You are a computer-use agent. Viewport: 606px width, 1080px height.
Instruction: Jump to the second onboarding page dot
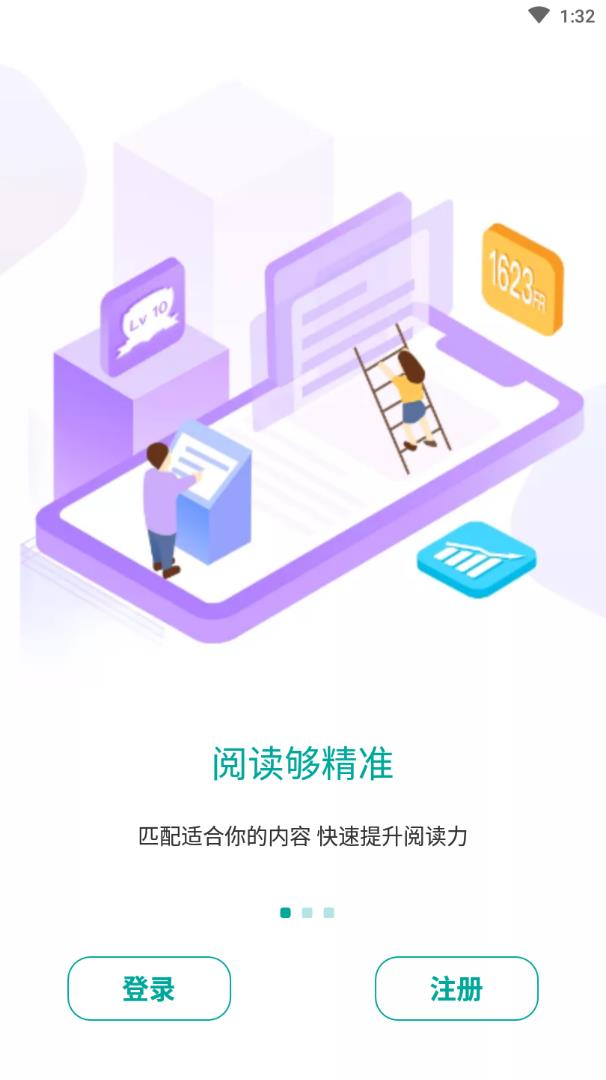pos(307,912)
